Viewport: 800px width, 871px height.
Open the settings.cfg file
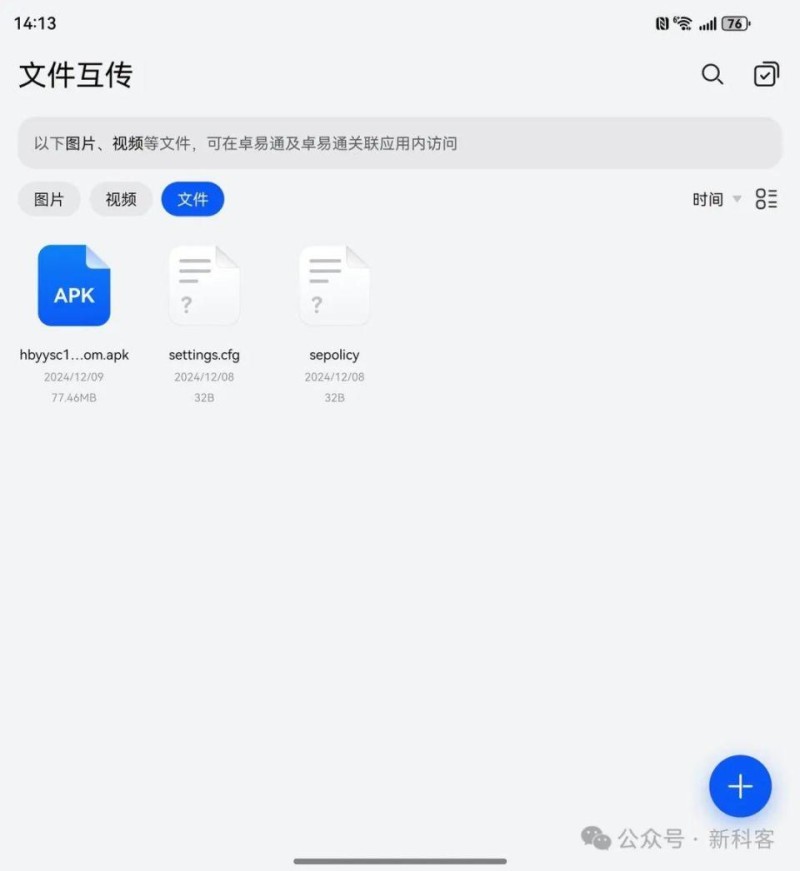(x=204, y=286)
